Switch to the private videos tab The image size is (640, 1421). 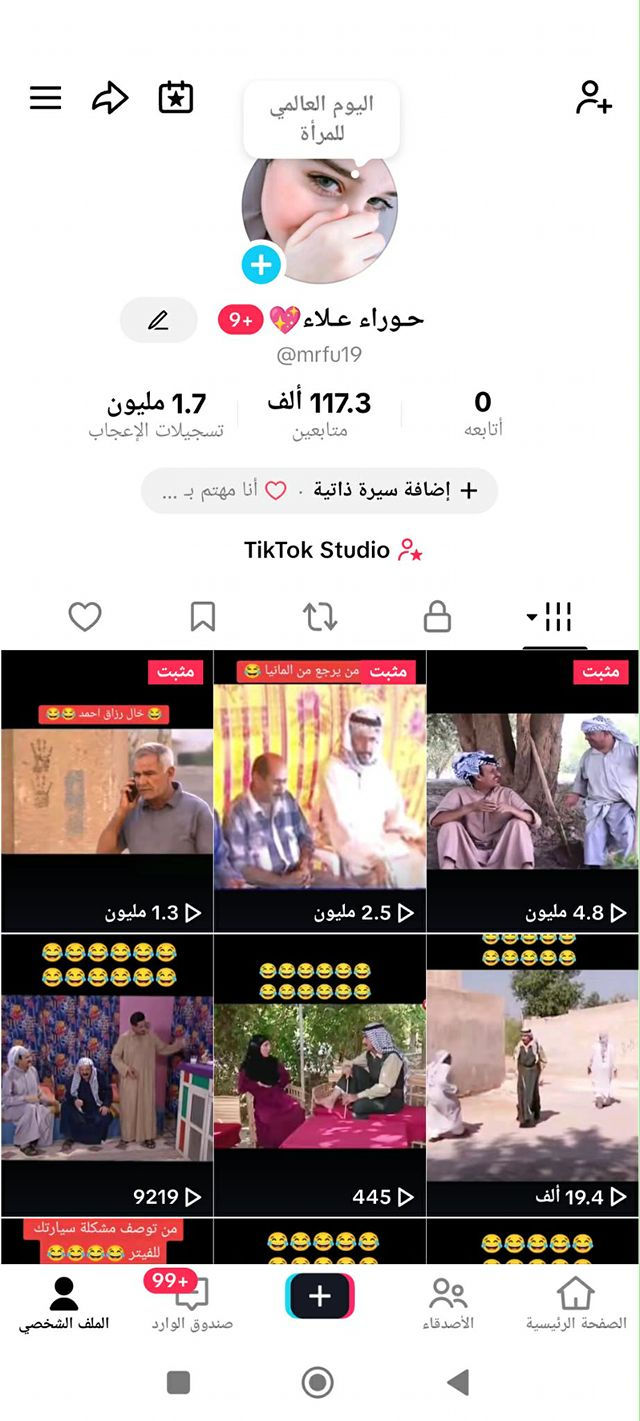point(437,618)
